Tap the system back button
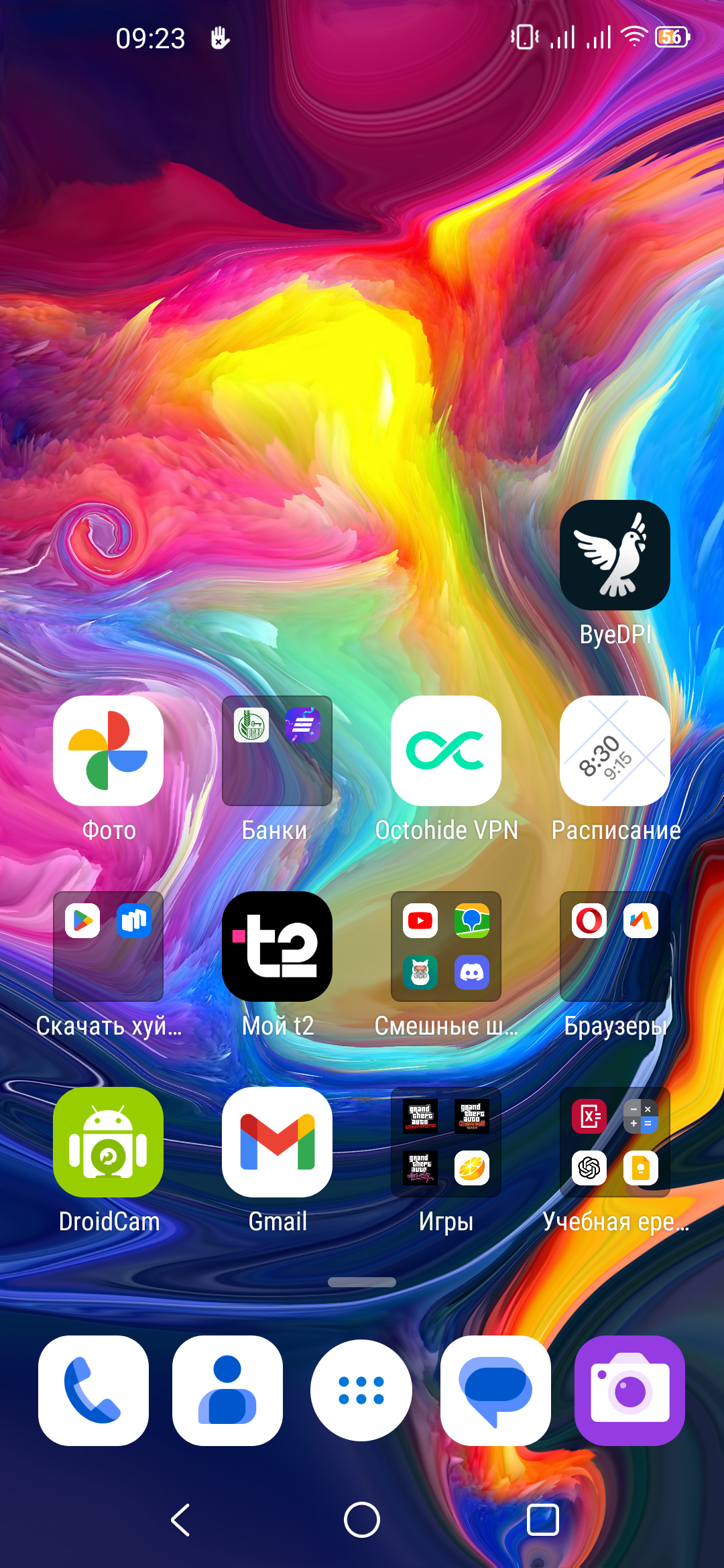 pyautogui.click(x=181, y=1520)
